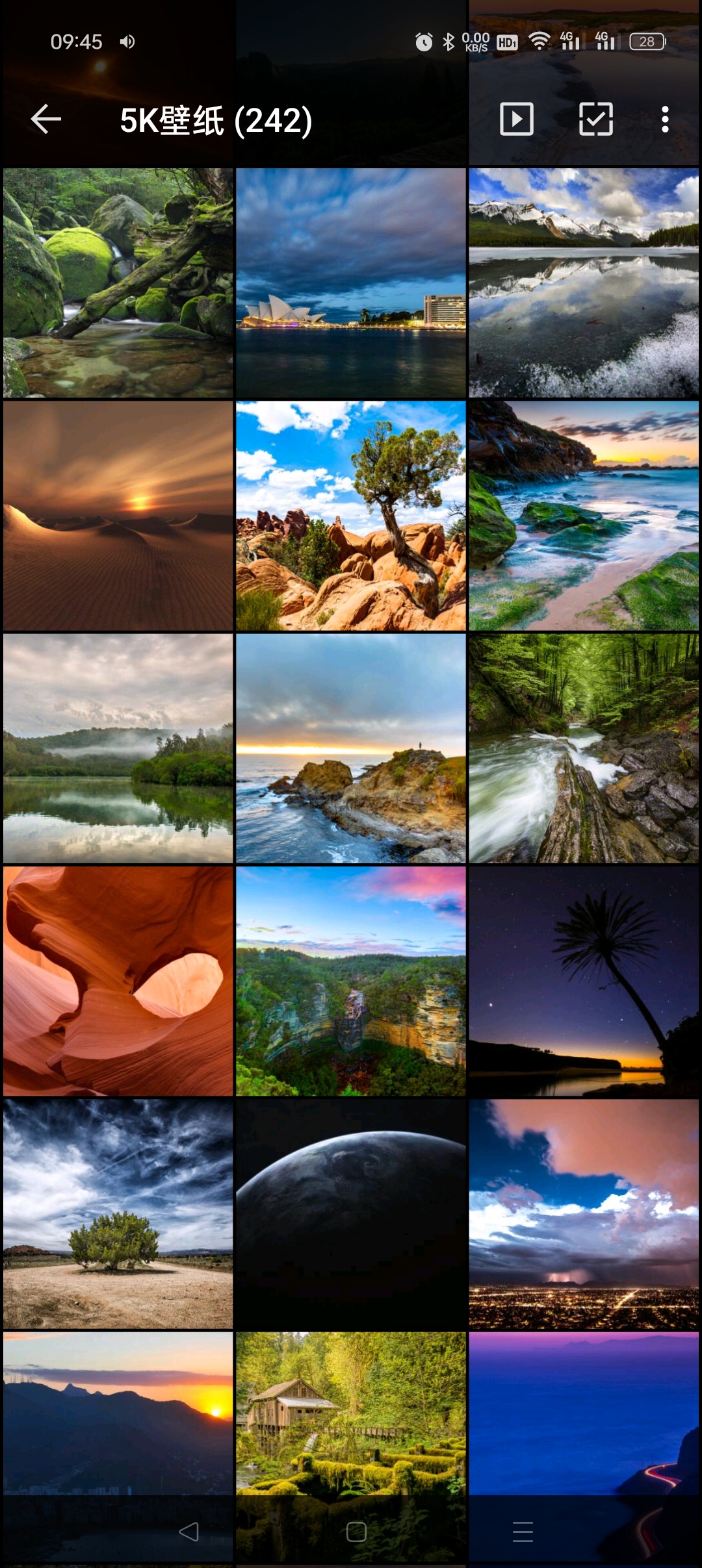702x1568 pixels.
Task: Open the mossy forest stream photo
Action: pos(118,283)
